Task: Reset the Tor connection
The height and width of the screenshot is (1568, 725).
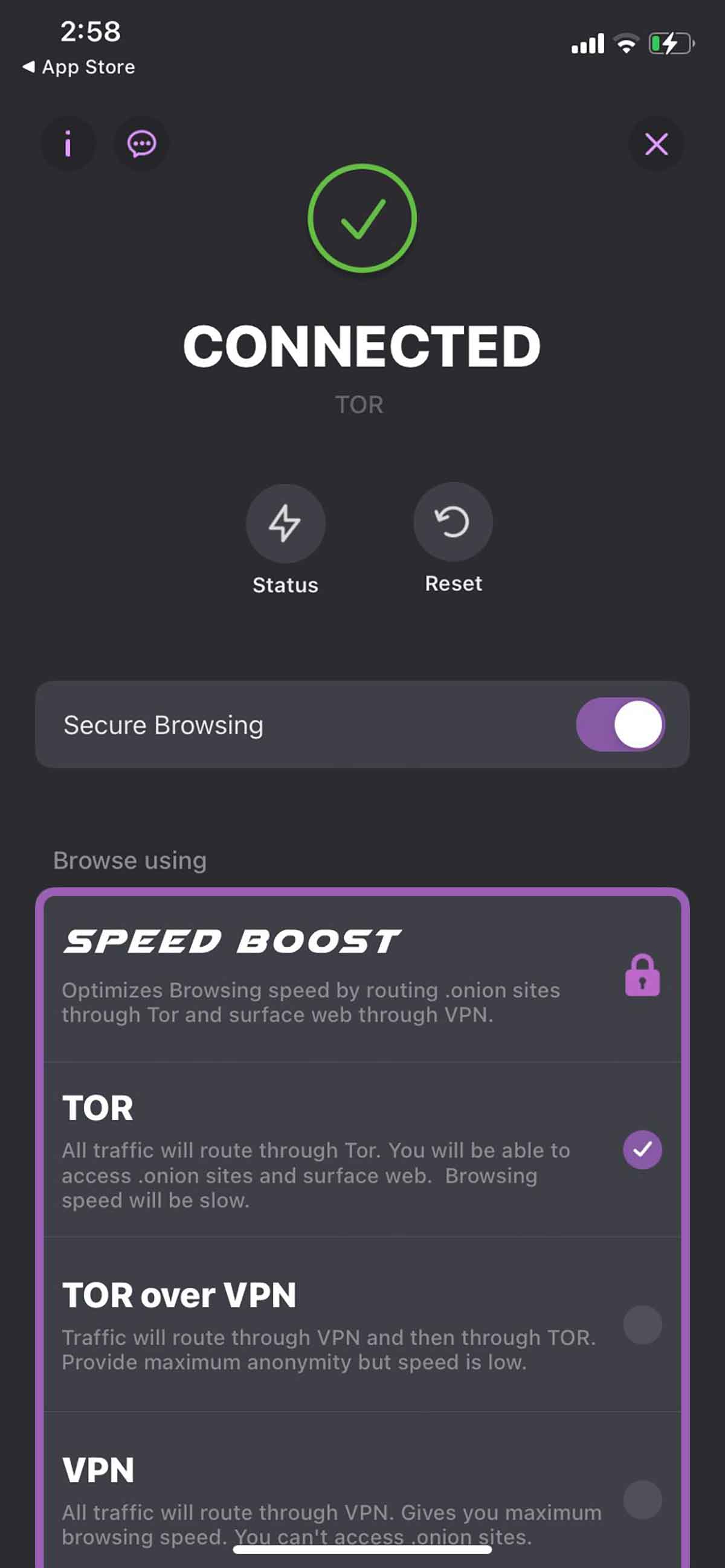Action: click(453, 522)
